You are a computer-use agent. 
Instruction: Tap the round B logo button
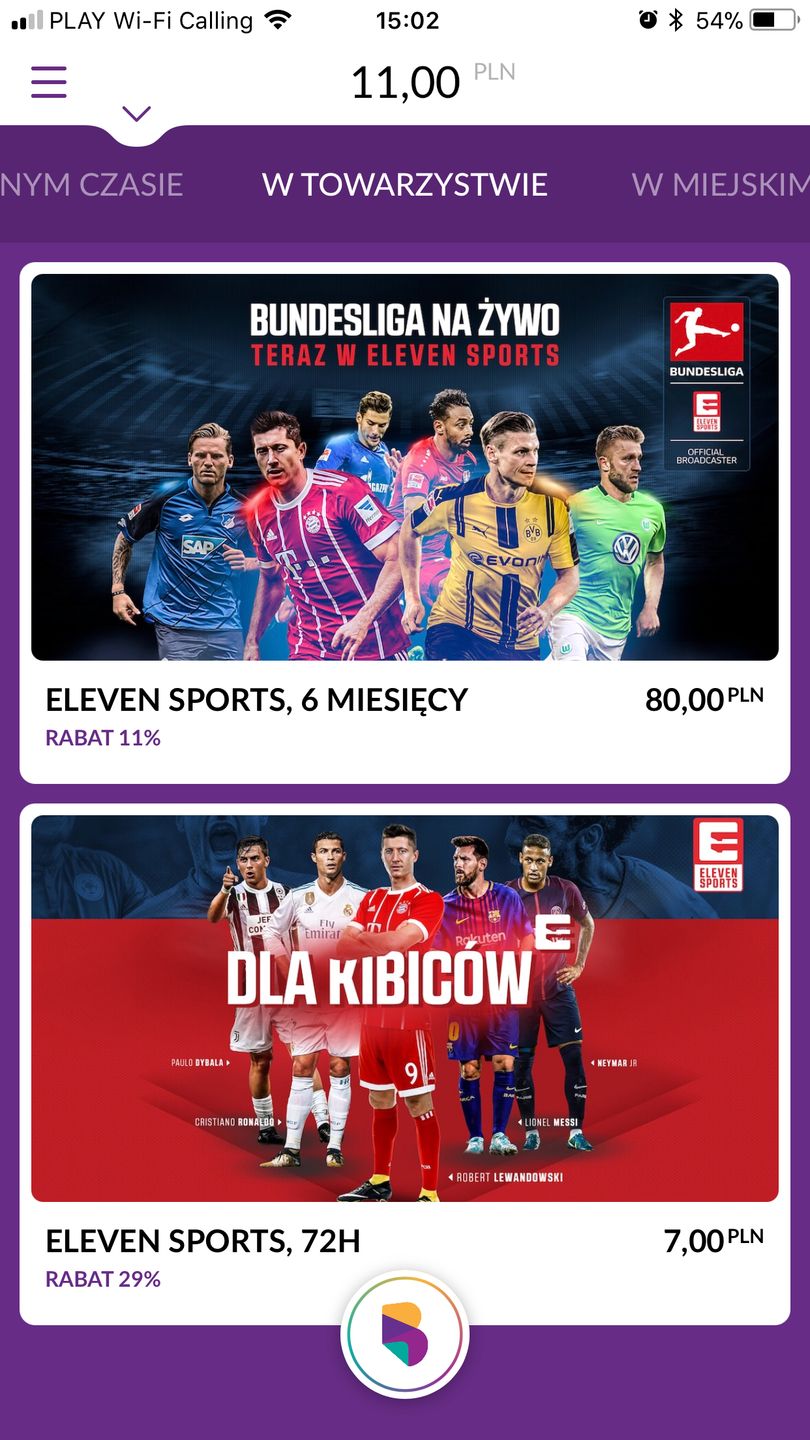[404, 1334]
